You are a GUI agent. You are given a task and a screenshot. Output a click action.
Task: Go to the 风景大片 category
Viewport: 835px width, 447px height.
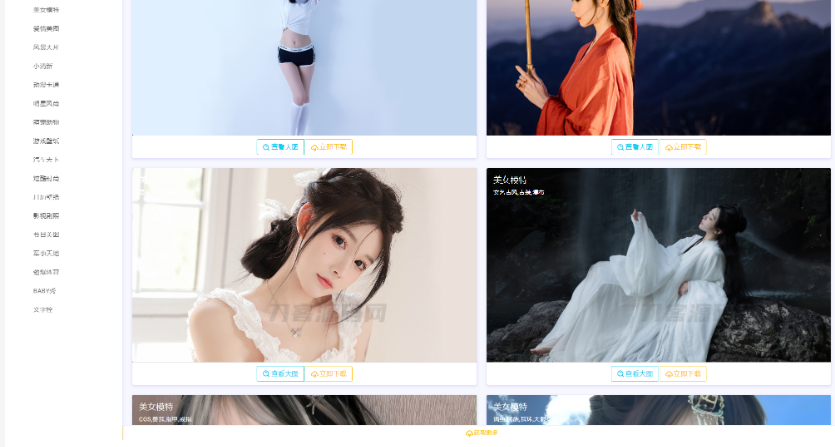(x=46, y=47)
